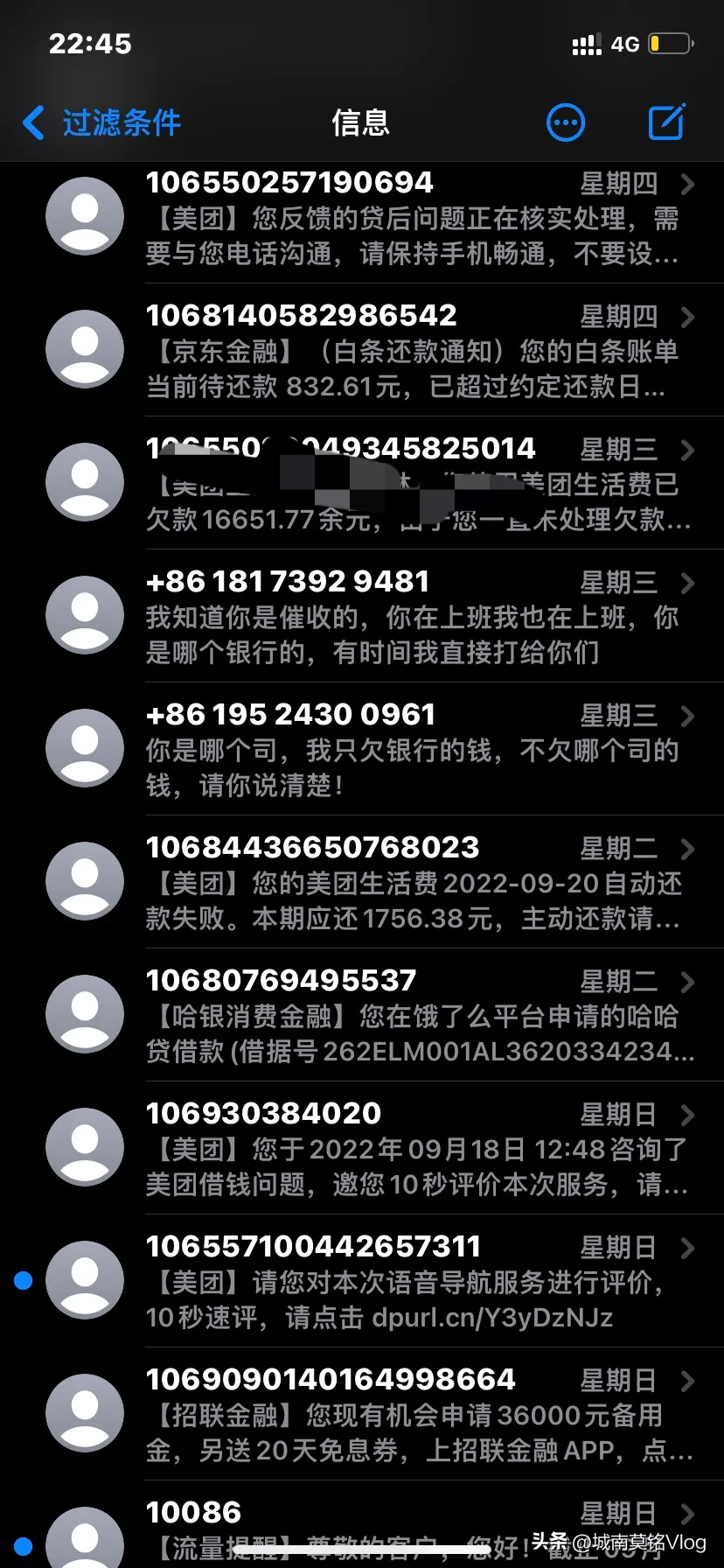
Task: Open the 美团生活费 欠款16651.77 message
Action: point(362,484)
